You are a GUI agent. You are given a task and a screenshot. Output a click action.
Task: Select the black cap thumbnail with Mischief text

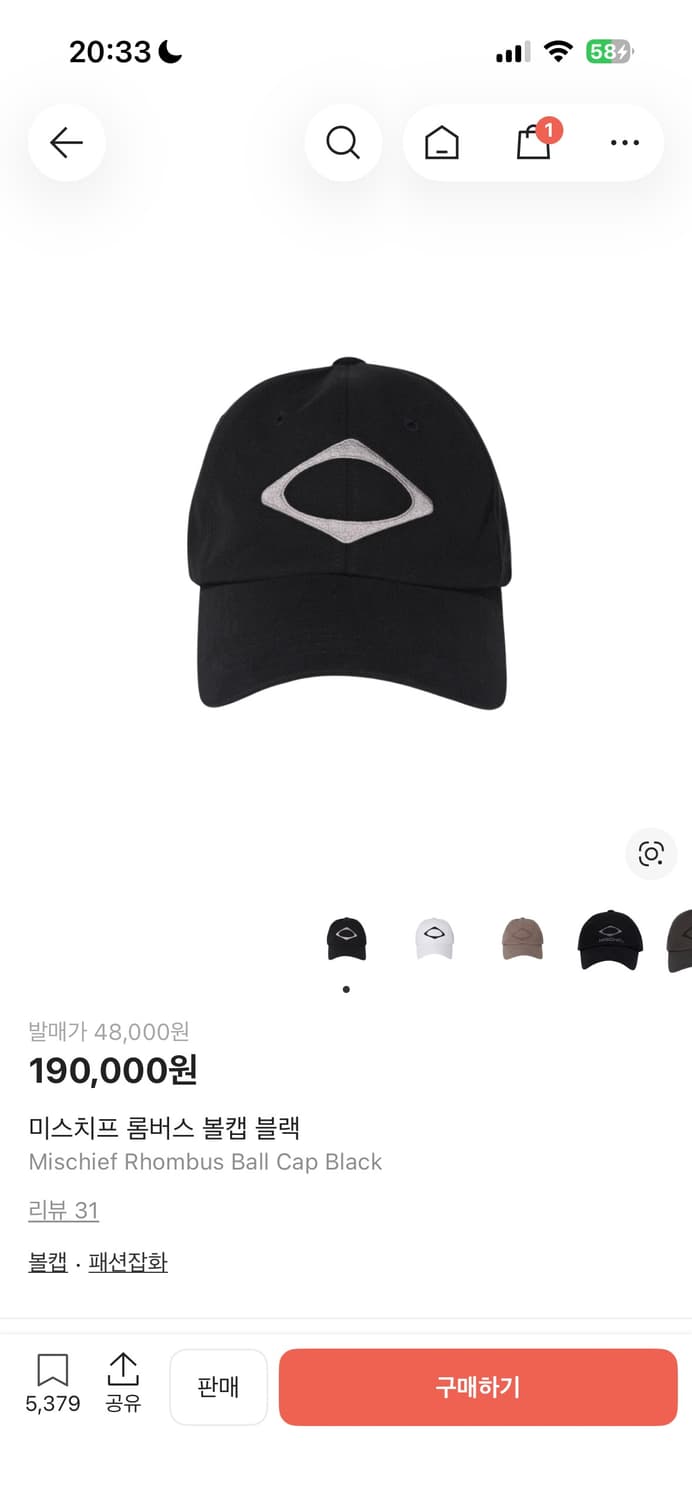point(609,939)
